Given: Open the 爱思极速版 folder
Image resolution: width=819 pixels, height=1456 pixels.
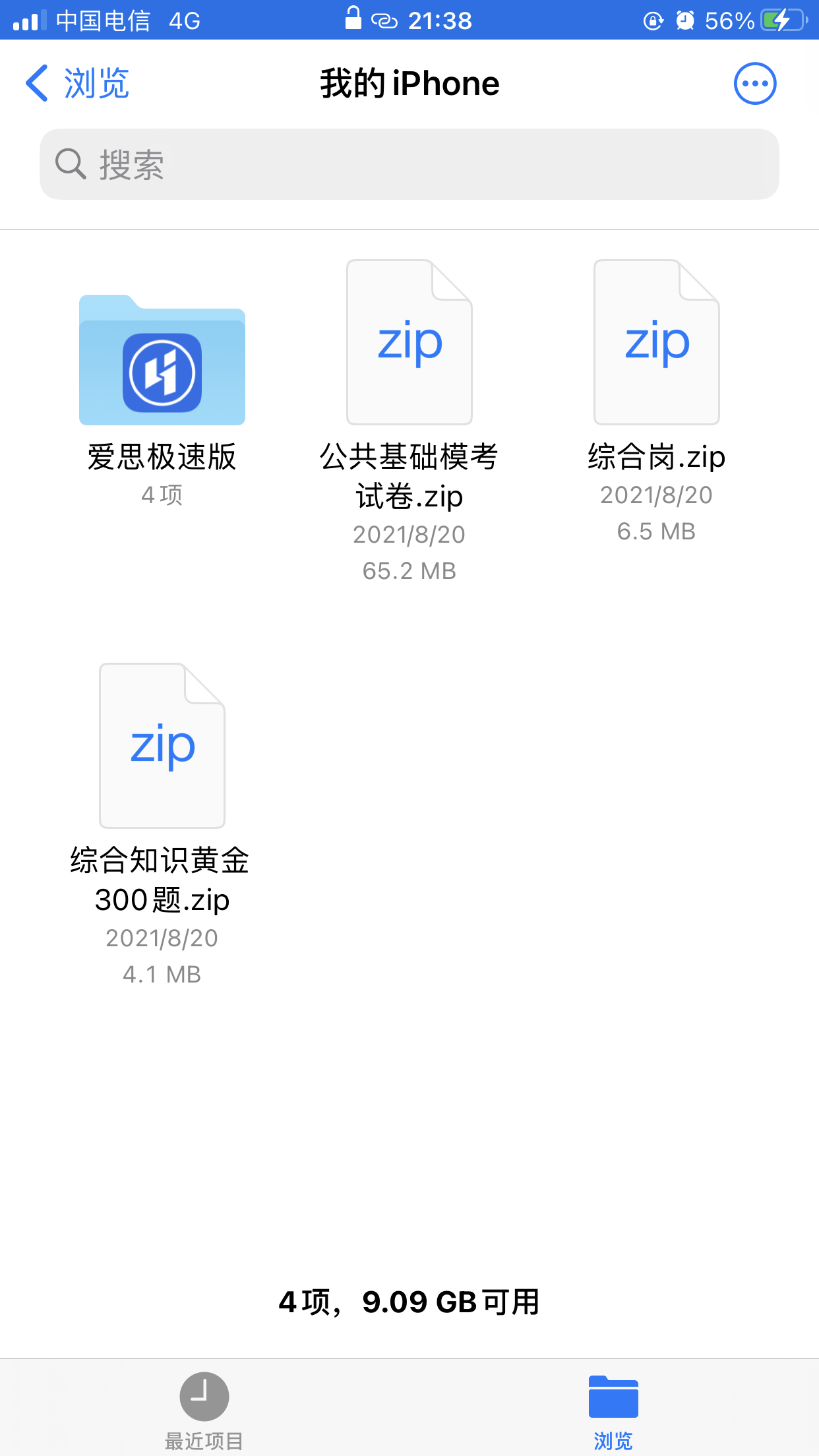Looking at the screenshot, I should point(162,360).
